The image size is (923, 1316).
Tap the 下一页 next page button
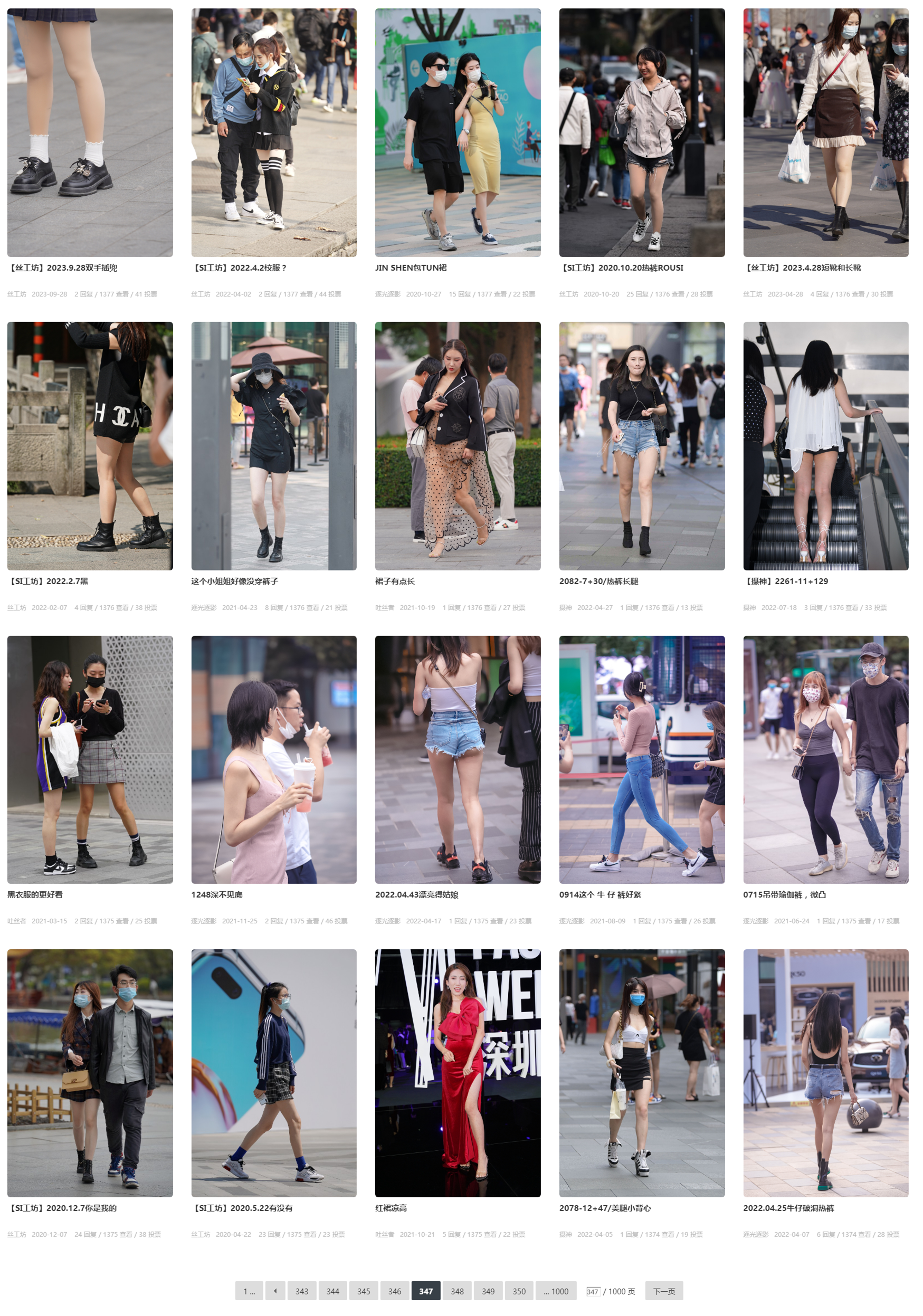(x=664, y=1291)
